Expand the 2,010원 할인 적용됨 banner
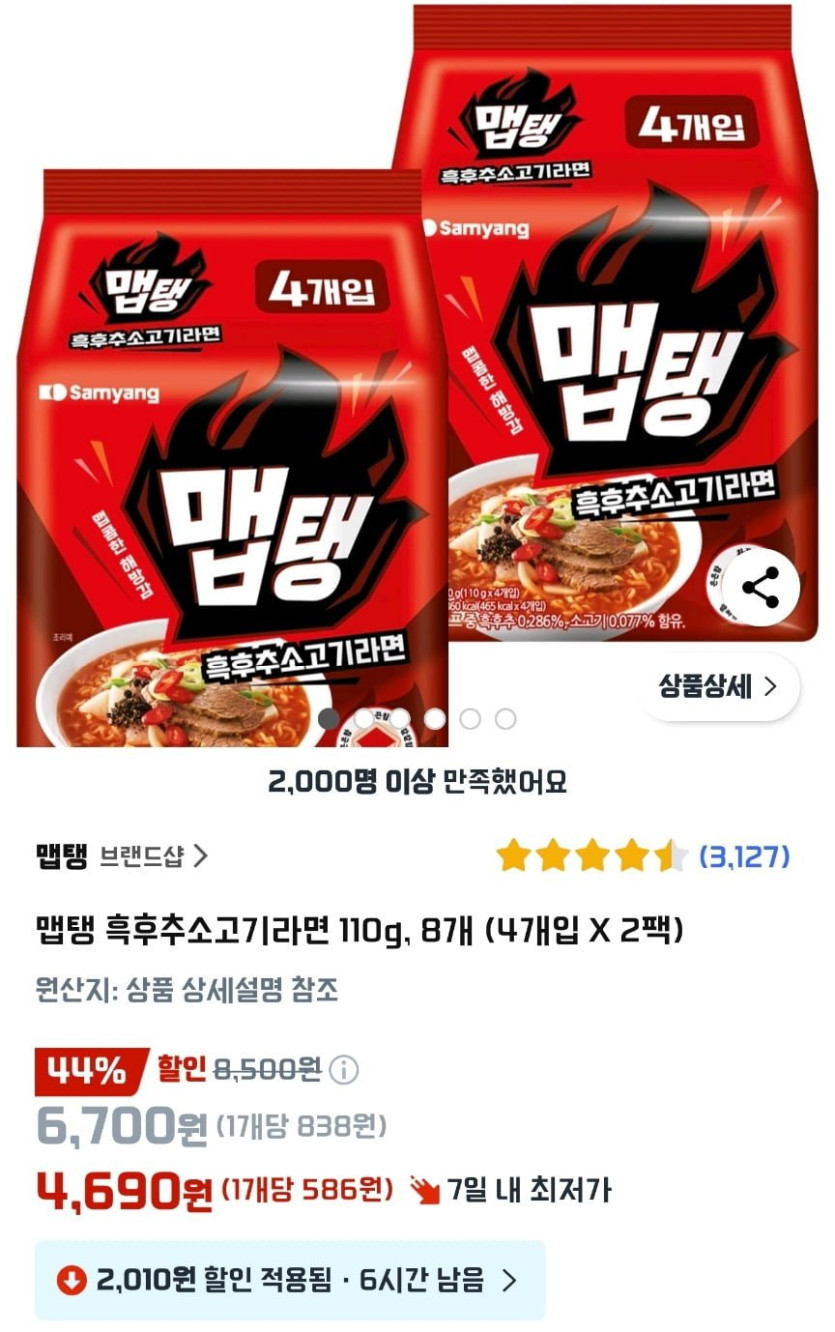 tap(290, 1279)
